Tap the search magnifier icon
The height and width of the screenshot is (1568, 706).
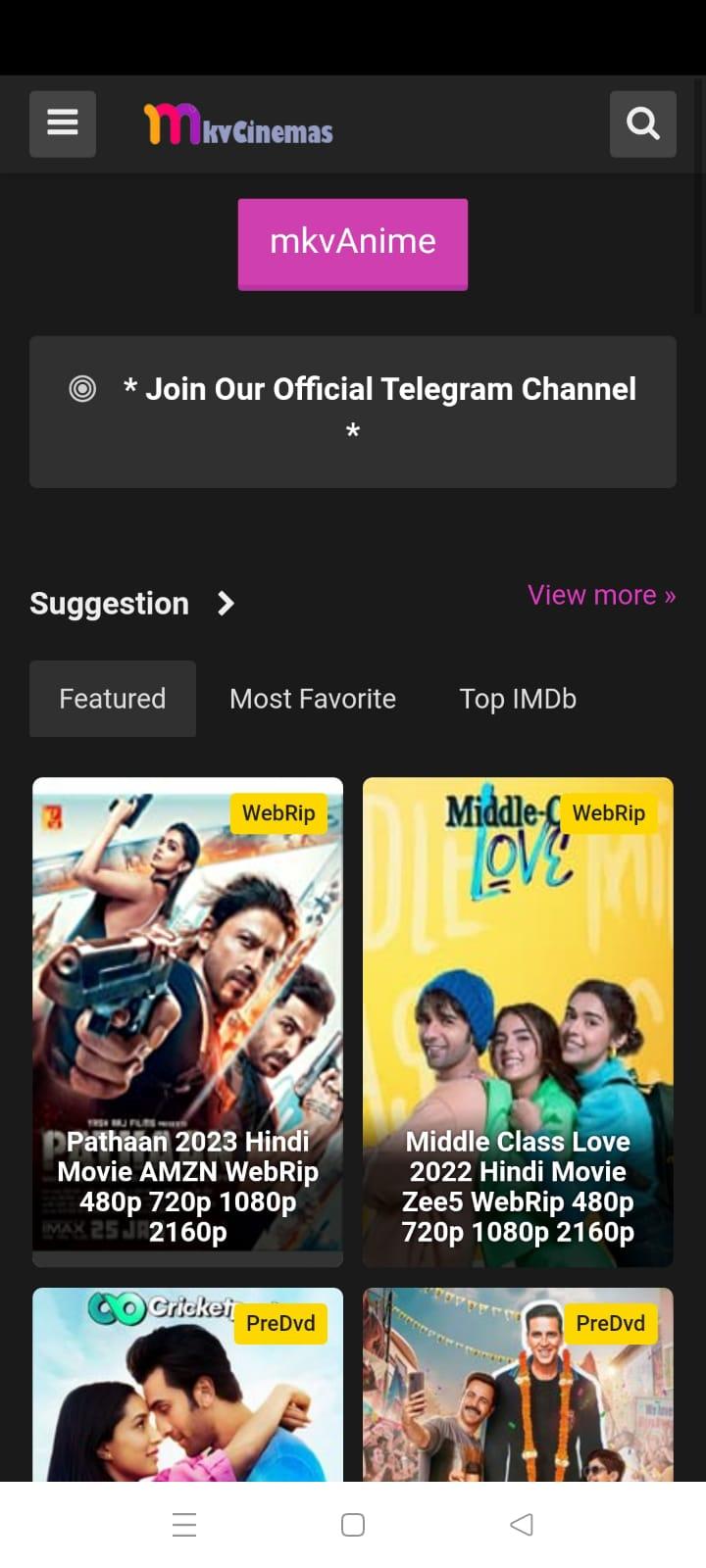click(x=643, y=123)
